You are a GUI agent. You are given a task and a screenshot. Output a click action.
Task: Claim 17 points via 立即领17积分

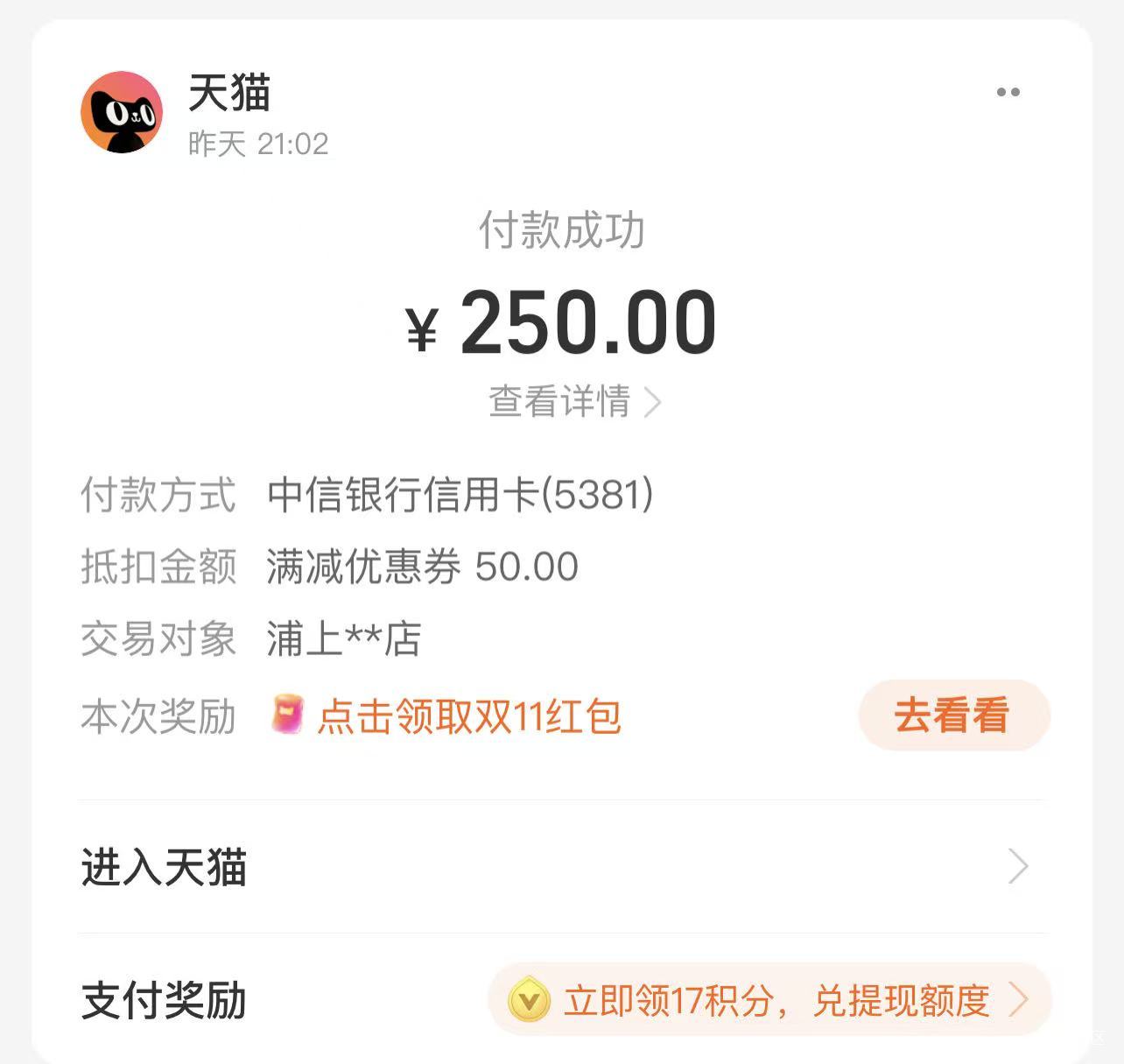click(x=769, y=1000)
